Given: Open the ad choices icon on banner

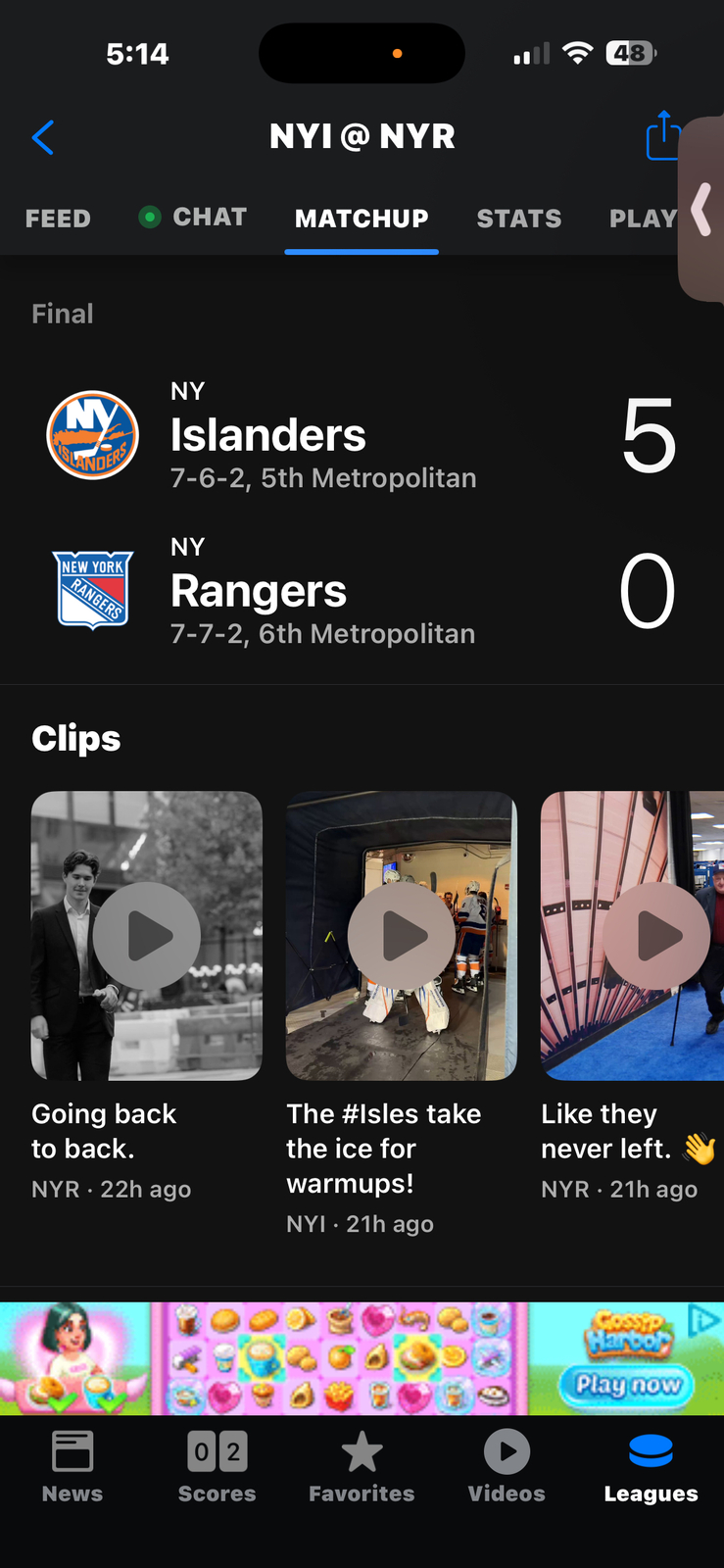Looking at the screenshot, I should pos(704,1320).
